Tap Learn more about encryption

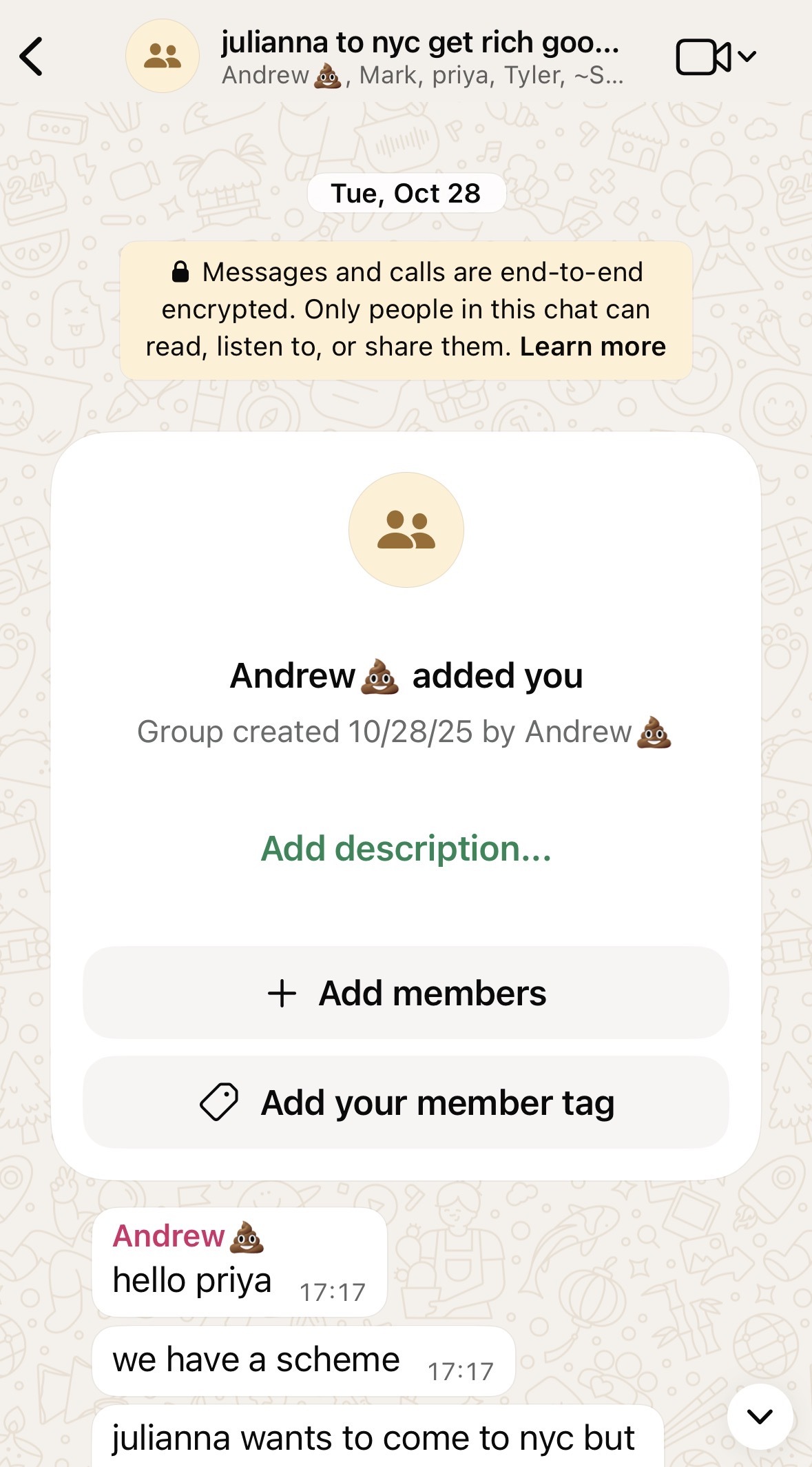pyautogui.click(x=593, y=347)
